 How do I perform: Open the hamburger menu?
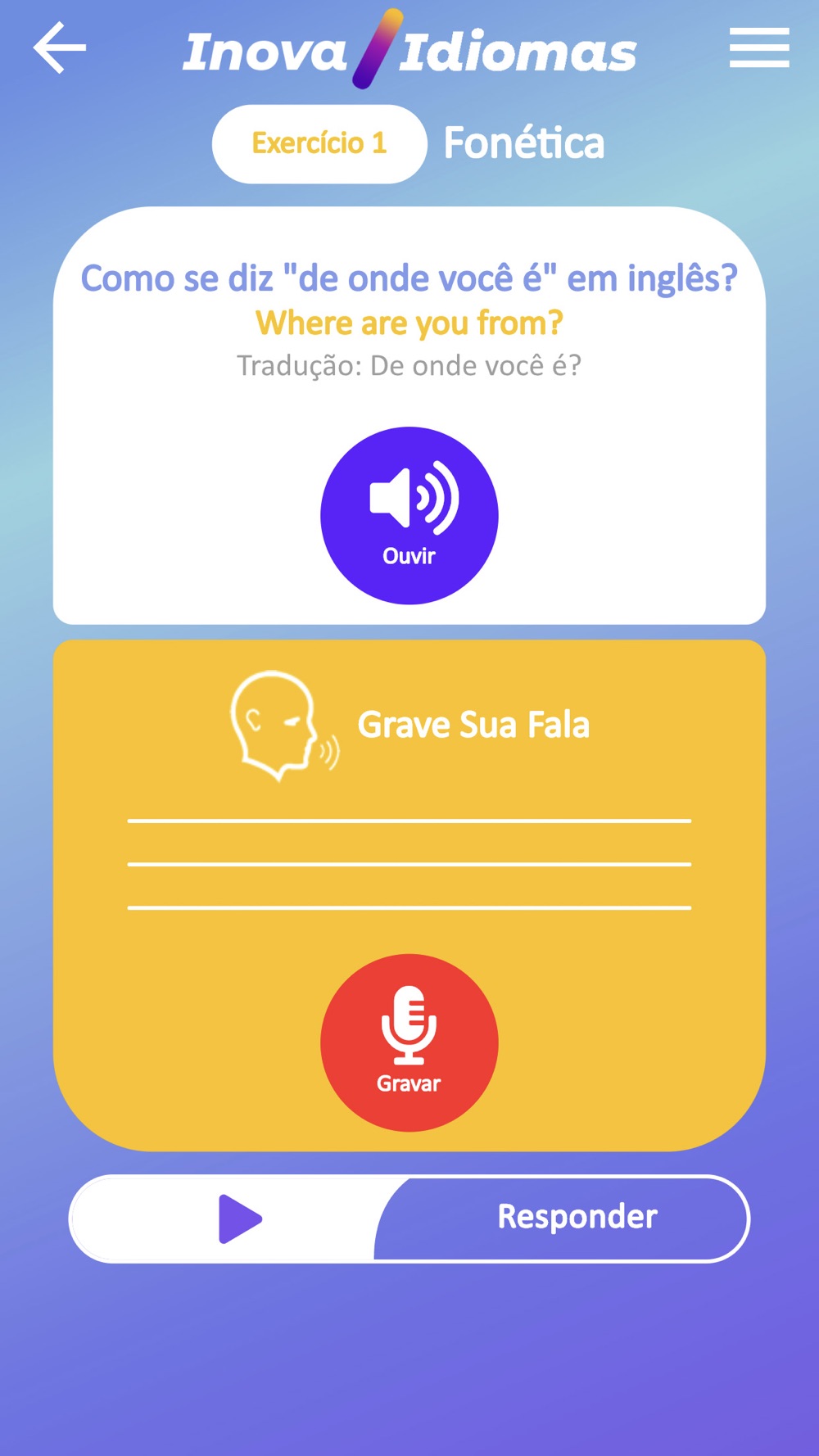759,47
